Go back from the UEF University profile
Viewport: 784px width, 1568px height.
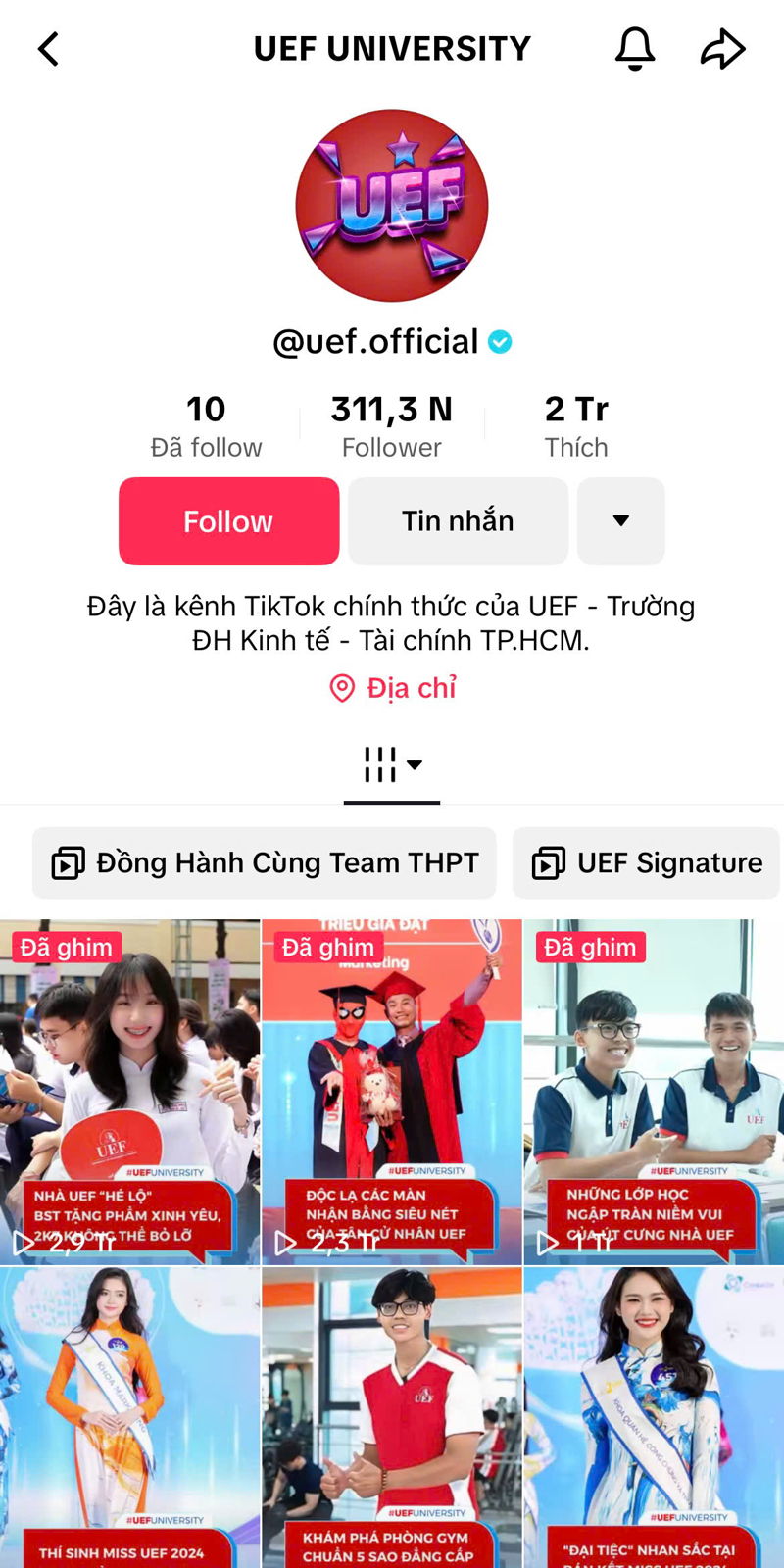click(x=49, y=49)
